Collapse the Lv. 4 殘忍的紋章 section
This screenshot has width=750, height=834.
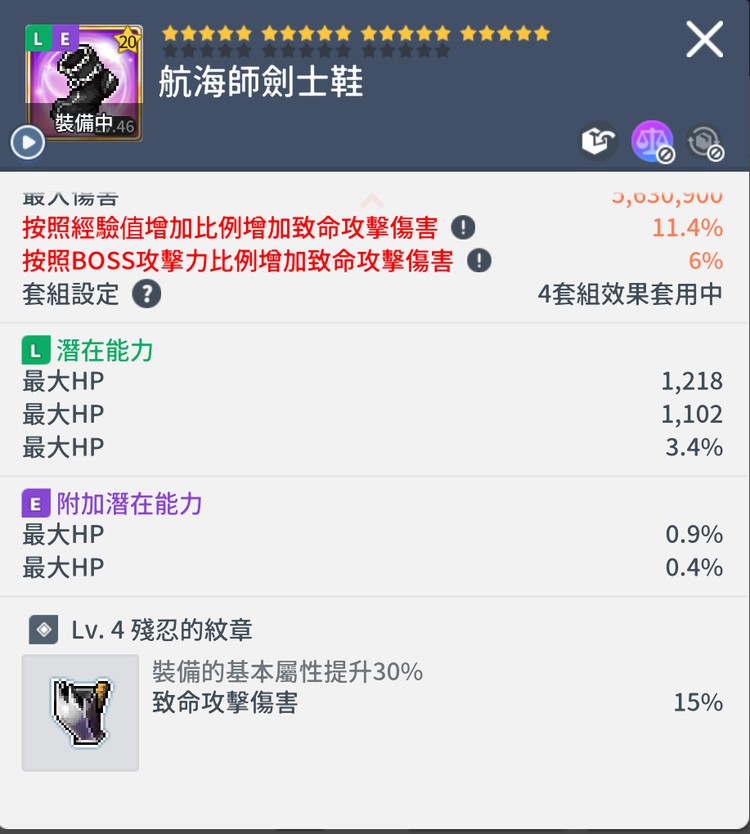pos(160,630)
